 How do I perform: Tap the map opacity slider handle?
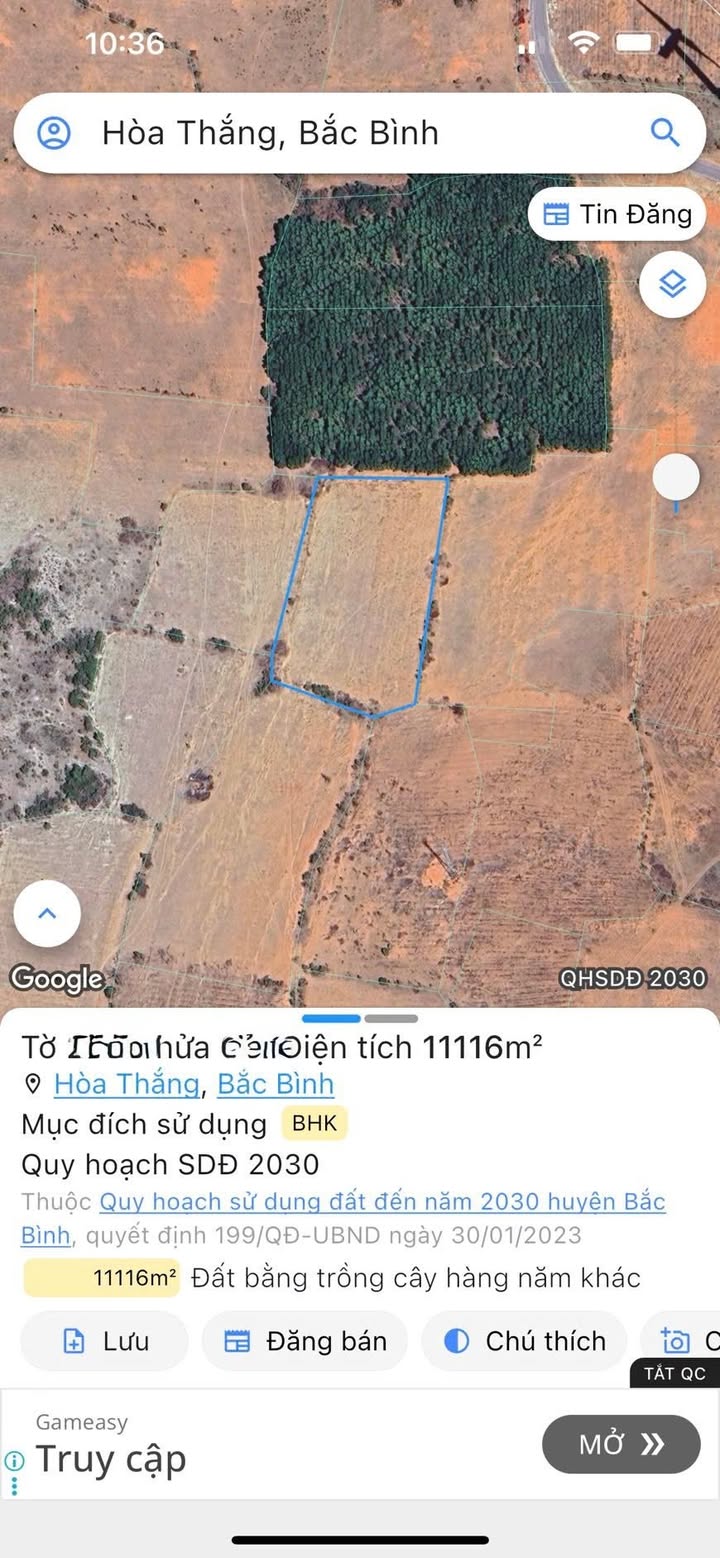pyautogui.click(x=676, y=478)
